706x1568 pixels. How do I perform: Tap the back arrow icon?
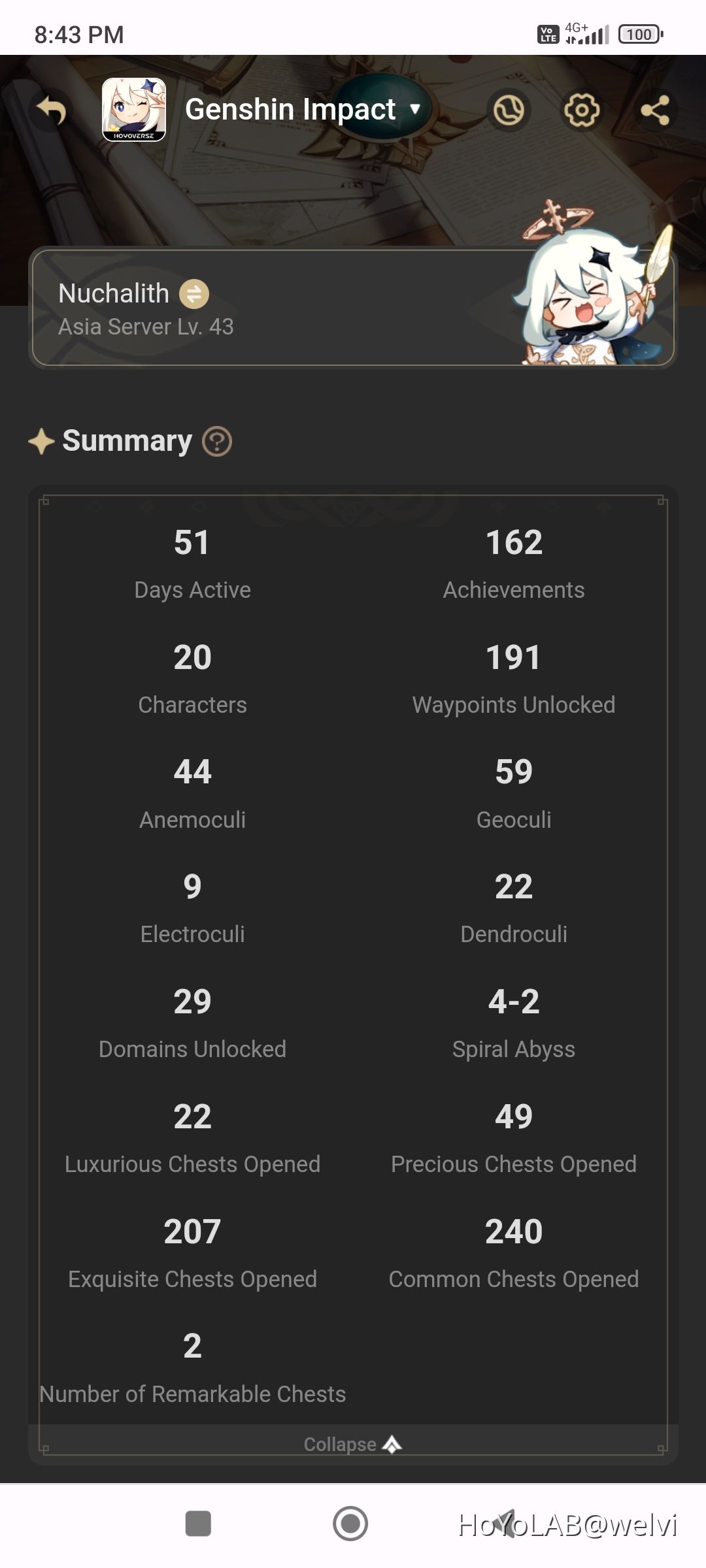coord(51,110)
